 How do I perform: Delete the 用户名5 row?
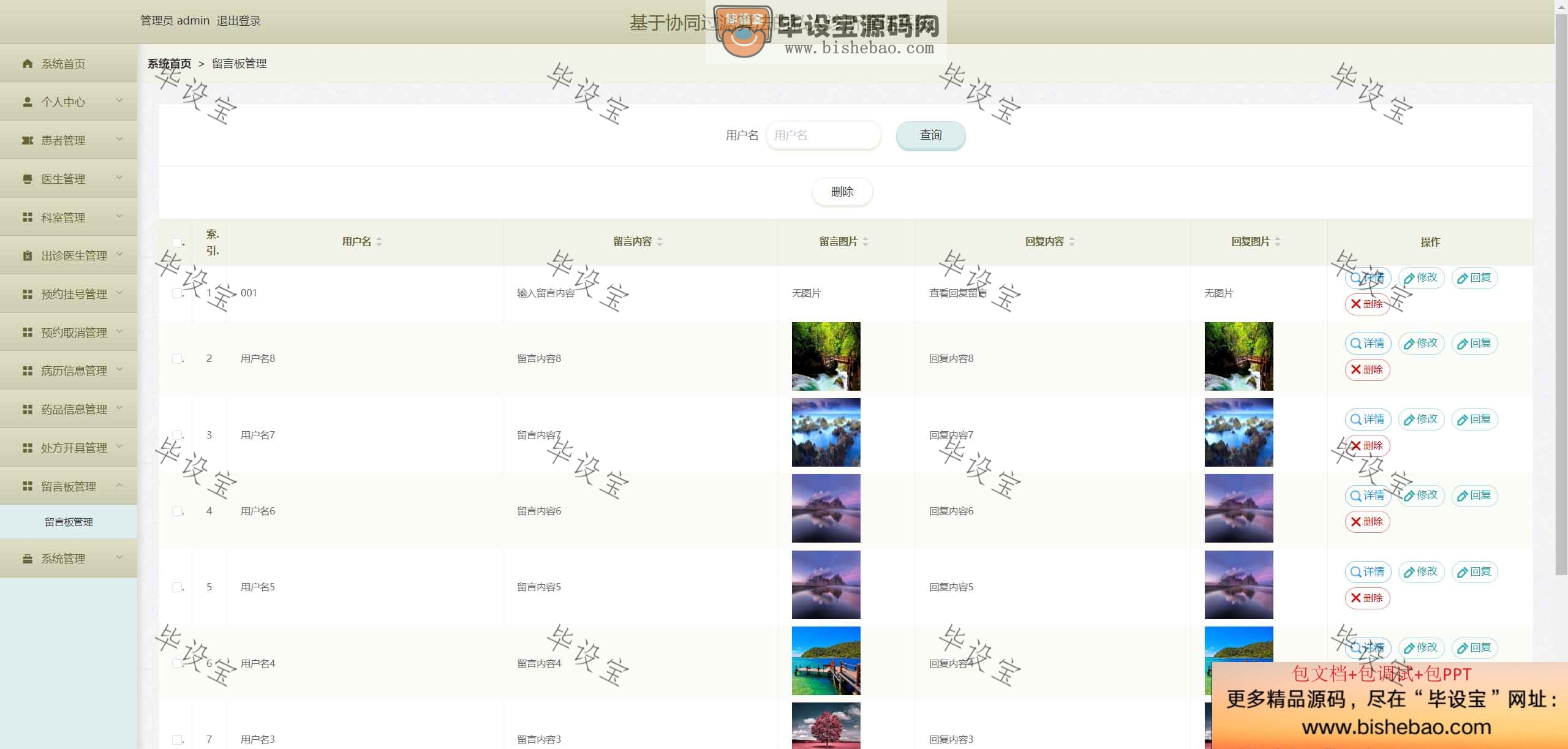(1367, 598)
